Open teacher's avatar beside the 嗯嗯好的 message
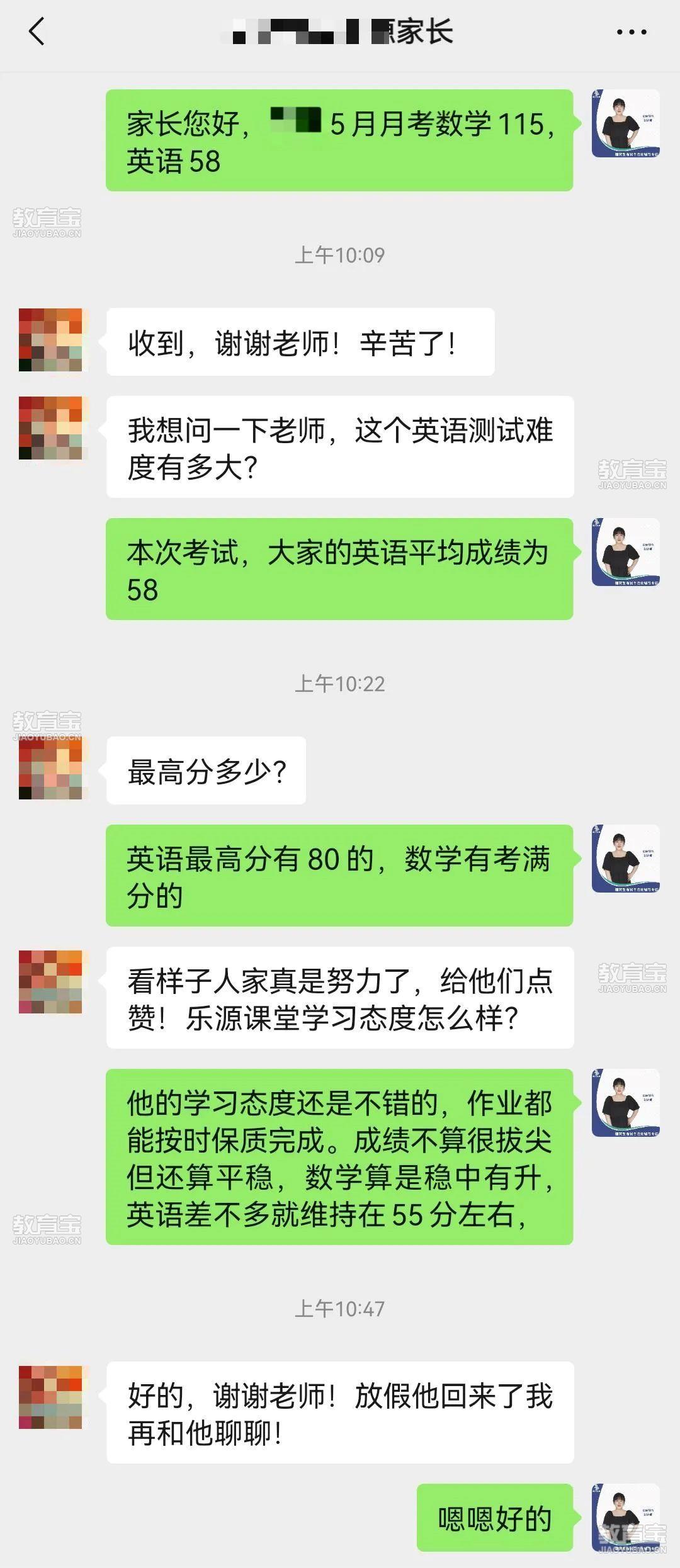This screenshot has height=1568, width=680. pos(625,1517)
